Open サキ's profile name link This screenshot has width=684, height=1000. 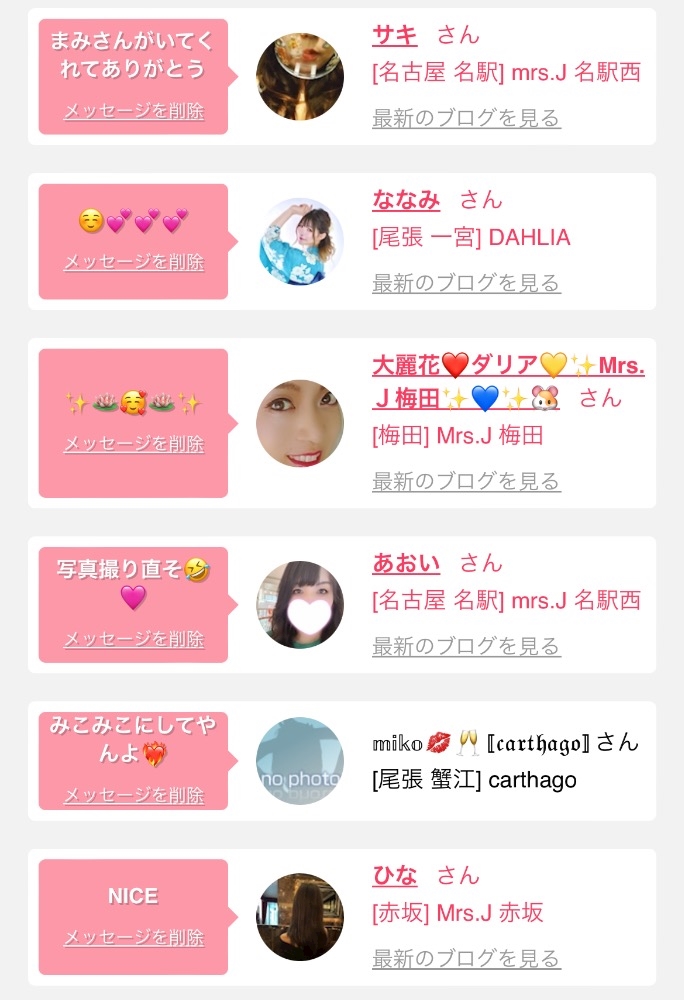(x=395, y=35)
